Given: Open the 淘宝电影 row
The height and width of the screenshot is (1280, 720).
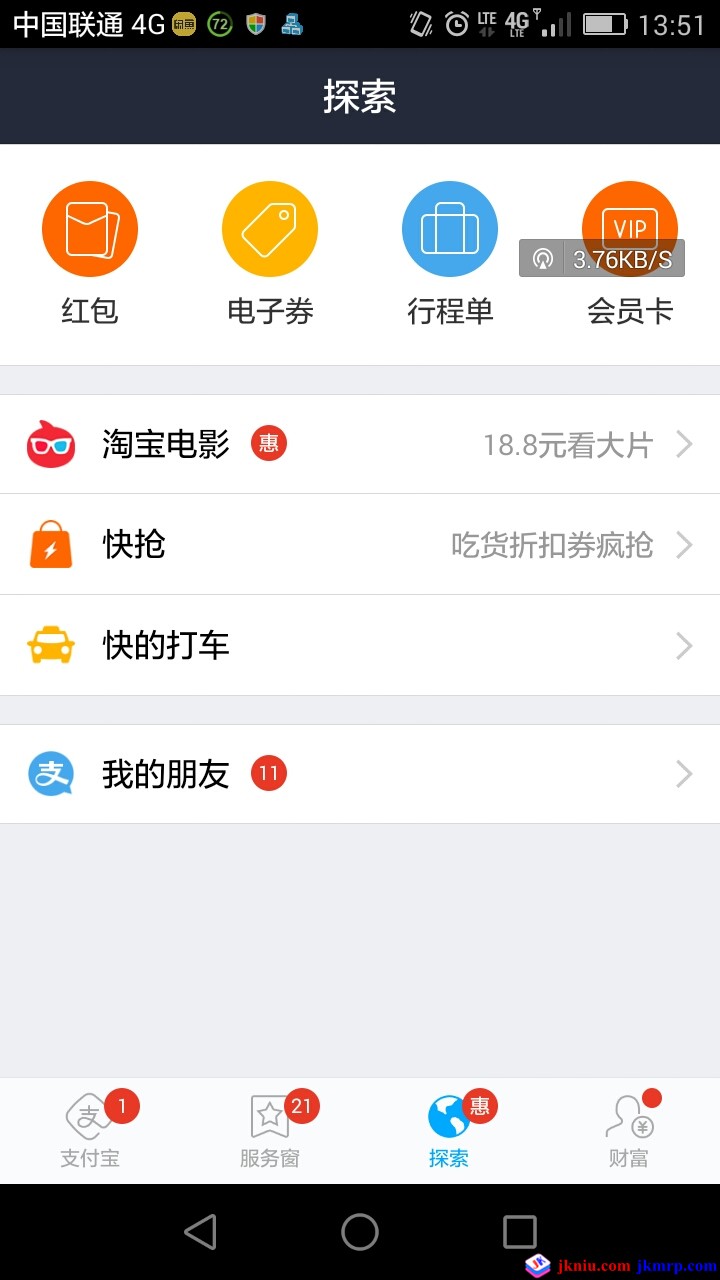Looking at the screenshot, I should point(360,444).
